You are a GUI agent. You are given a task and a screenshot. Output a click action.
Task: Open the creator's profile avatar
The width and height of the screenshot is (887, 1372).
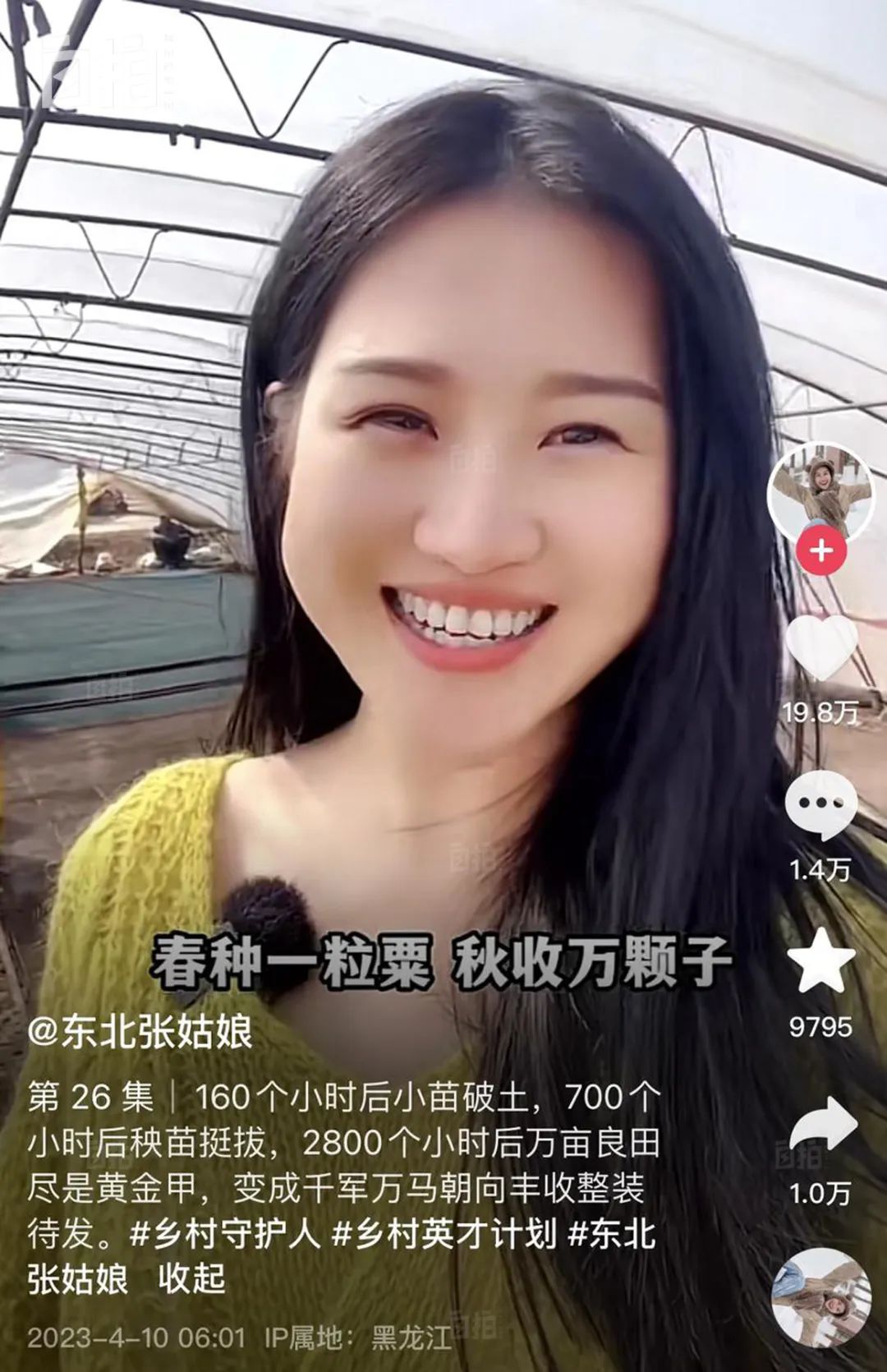pyautogui.click(x=820, y=495)
